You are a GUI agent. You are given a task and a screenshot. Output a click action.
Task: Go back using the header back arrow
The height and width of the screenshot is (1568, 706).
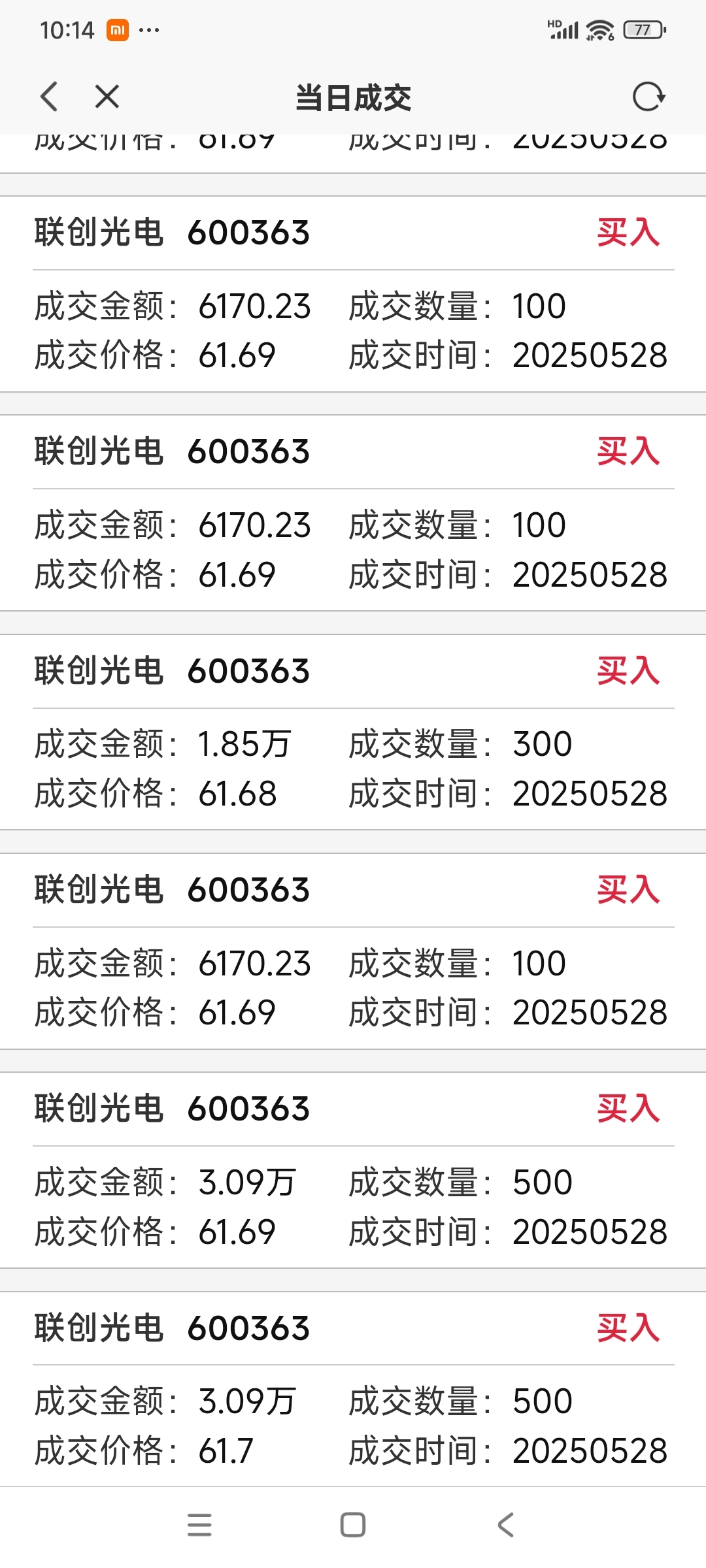coord(49,97)
